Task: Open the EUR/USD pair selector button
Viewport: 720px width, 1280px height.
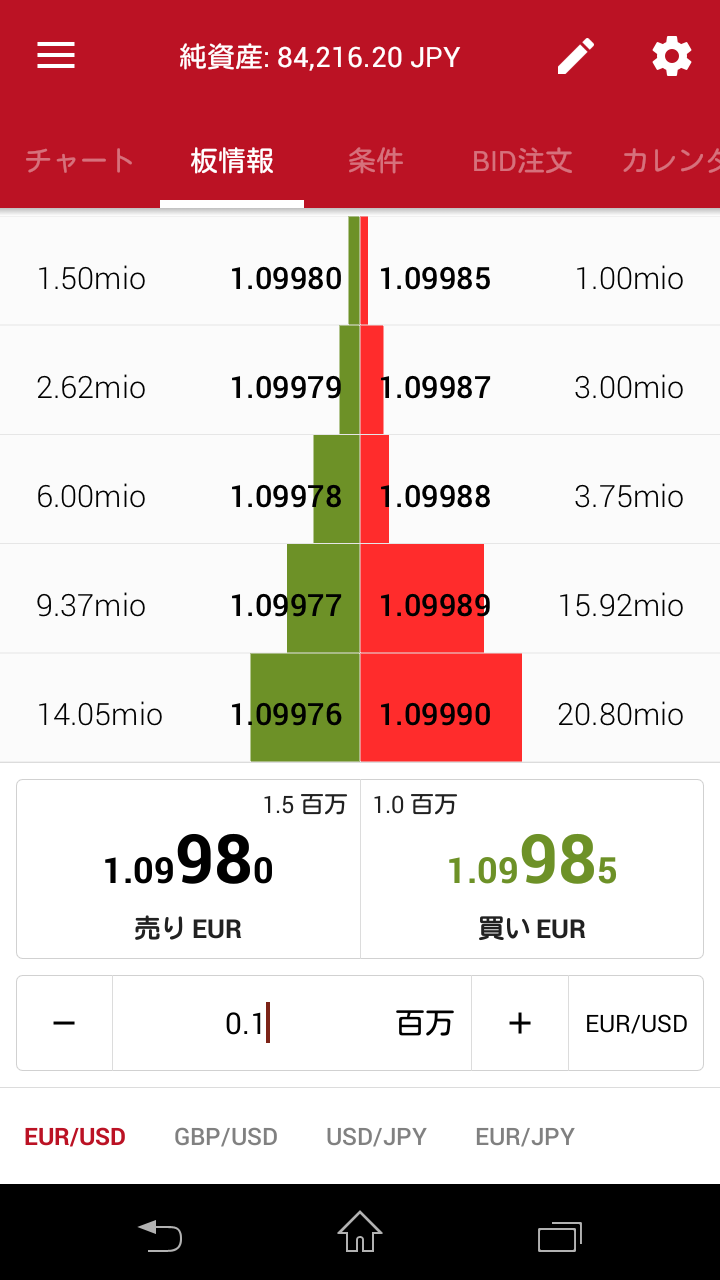Action: pyautogui.click(x=636, y=1023)
